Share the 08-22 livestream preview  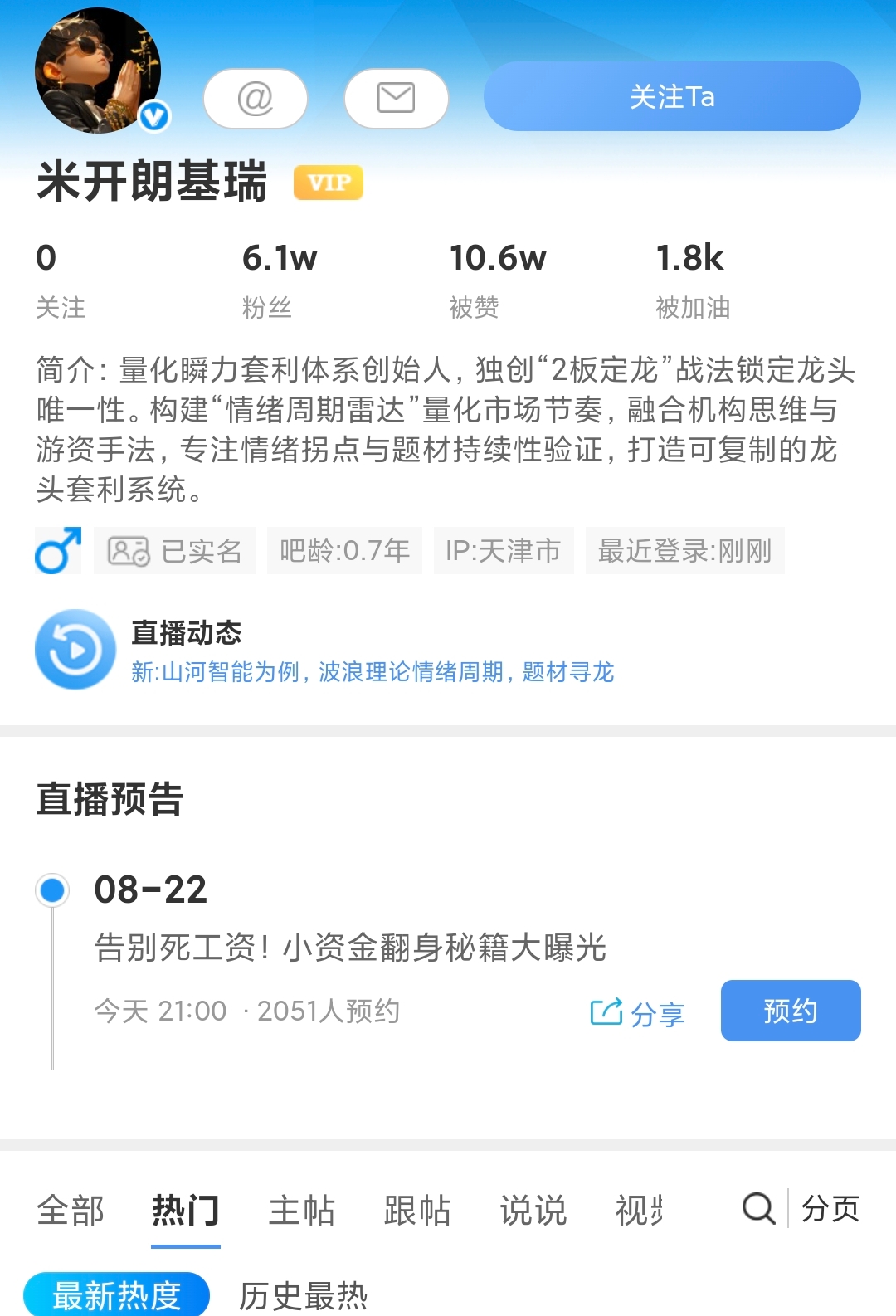click(637, 1013)
